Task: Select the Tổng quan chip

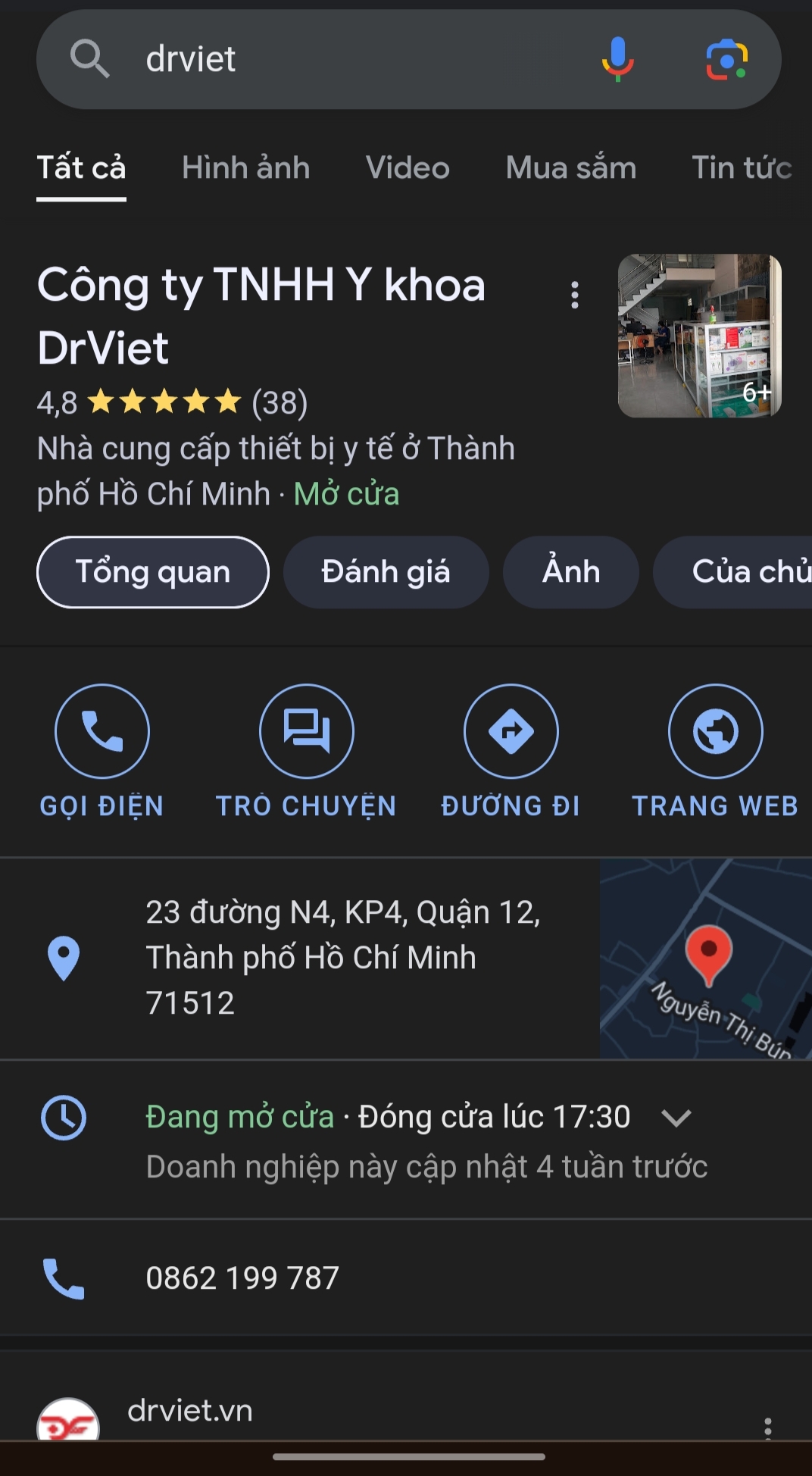Action: coord(153,572)
